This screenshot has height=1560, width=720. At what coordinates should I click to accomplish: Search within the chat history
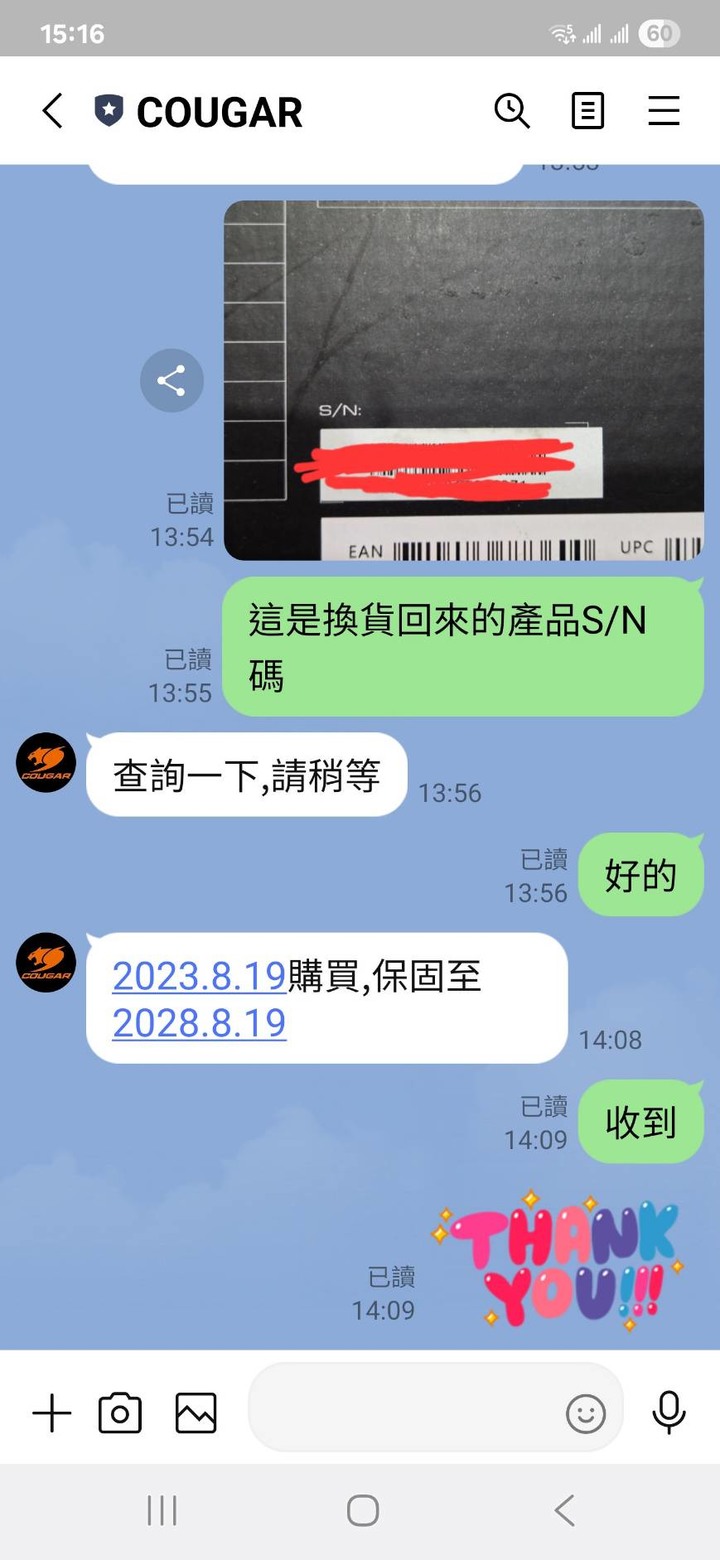tap(512, 111)
